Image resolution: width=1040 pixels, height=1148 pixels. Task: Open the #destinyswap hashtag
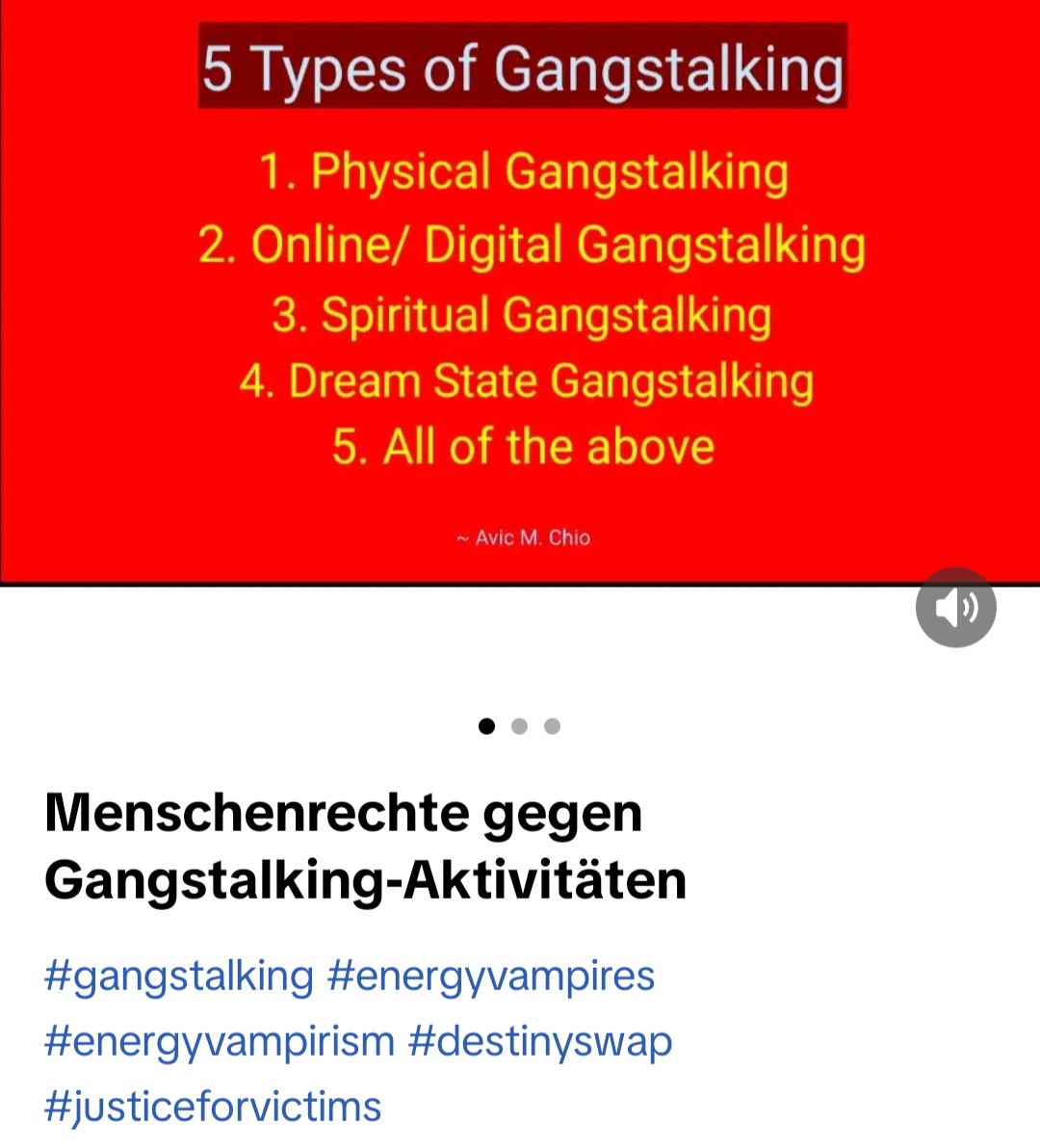540,1041
